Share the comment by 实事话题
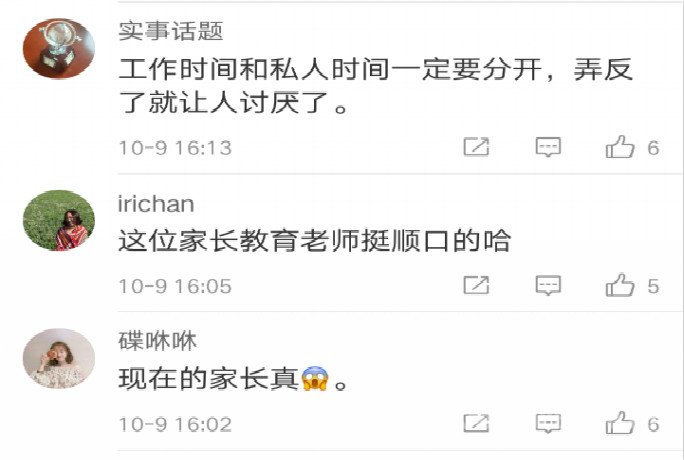Image resolution: width=684 pixels, height=460 pixels. pyautogui.click(x=476, y=148)
